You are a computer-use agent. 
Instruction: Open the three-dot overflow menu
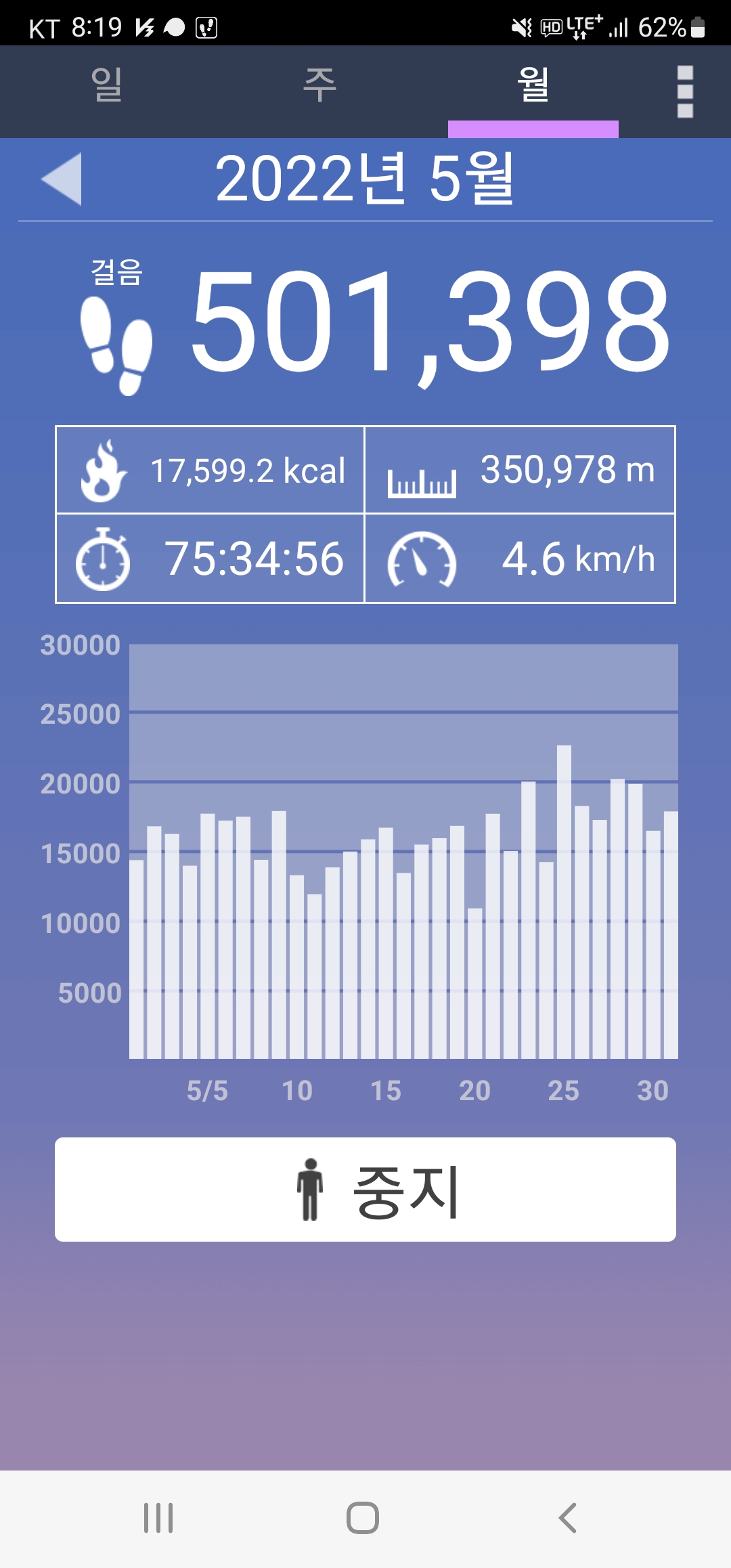(685, 91)
